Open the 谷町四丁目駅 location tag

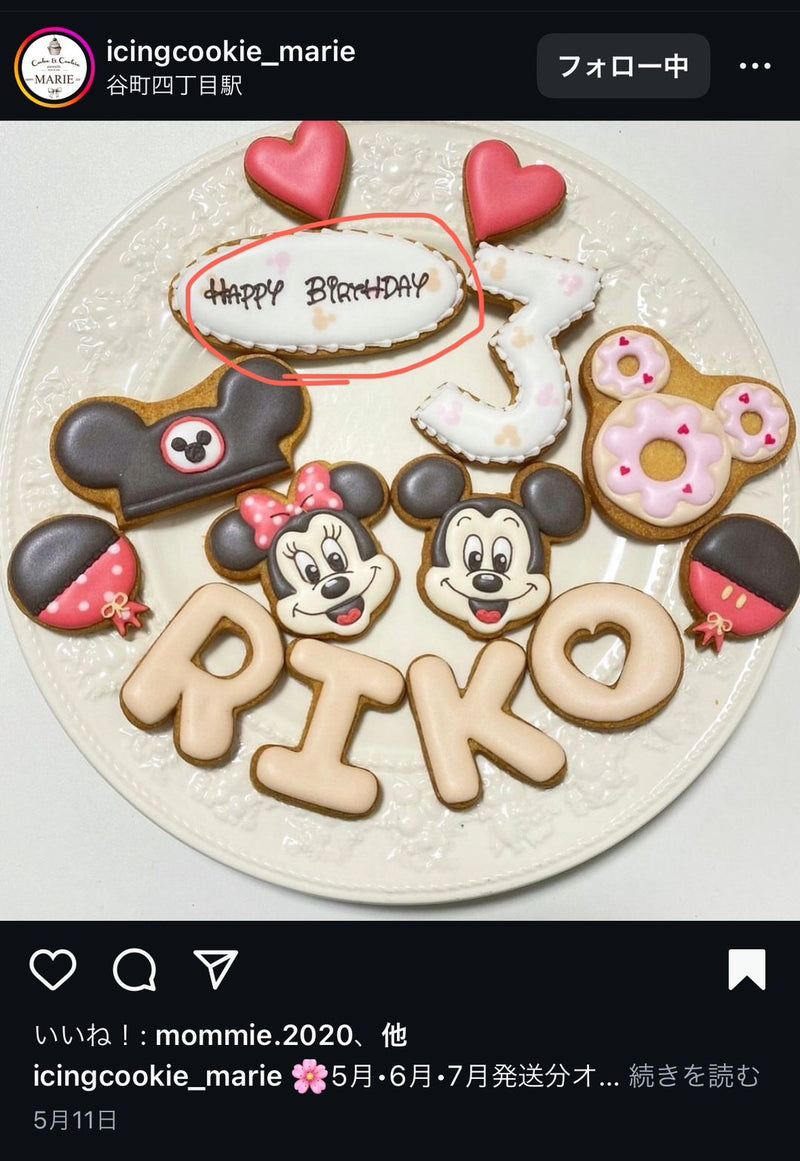click(x=175, y=85)
